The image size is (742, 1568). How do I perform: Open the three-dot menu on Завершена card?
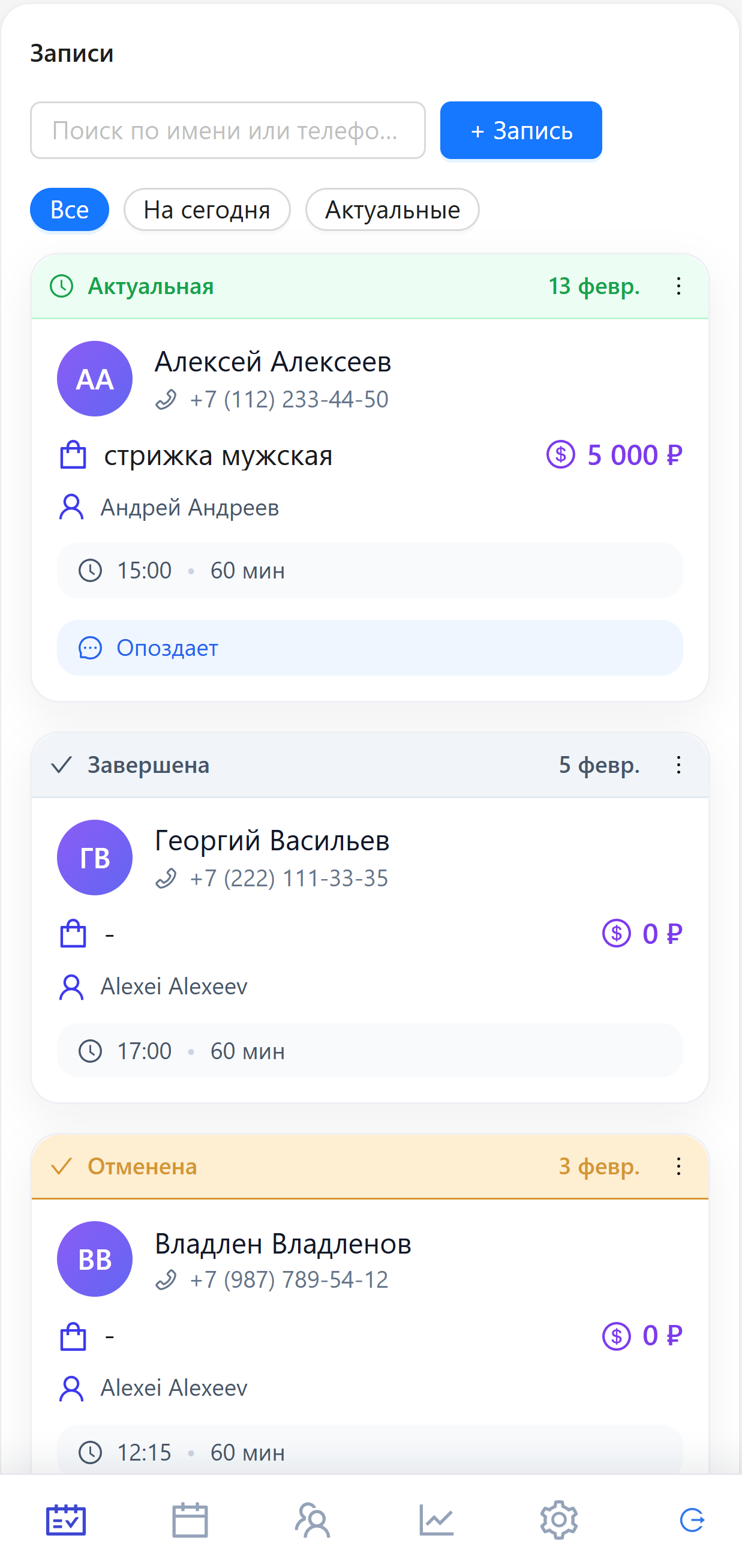(x=678, y=765)
